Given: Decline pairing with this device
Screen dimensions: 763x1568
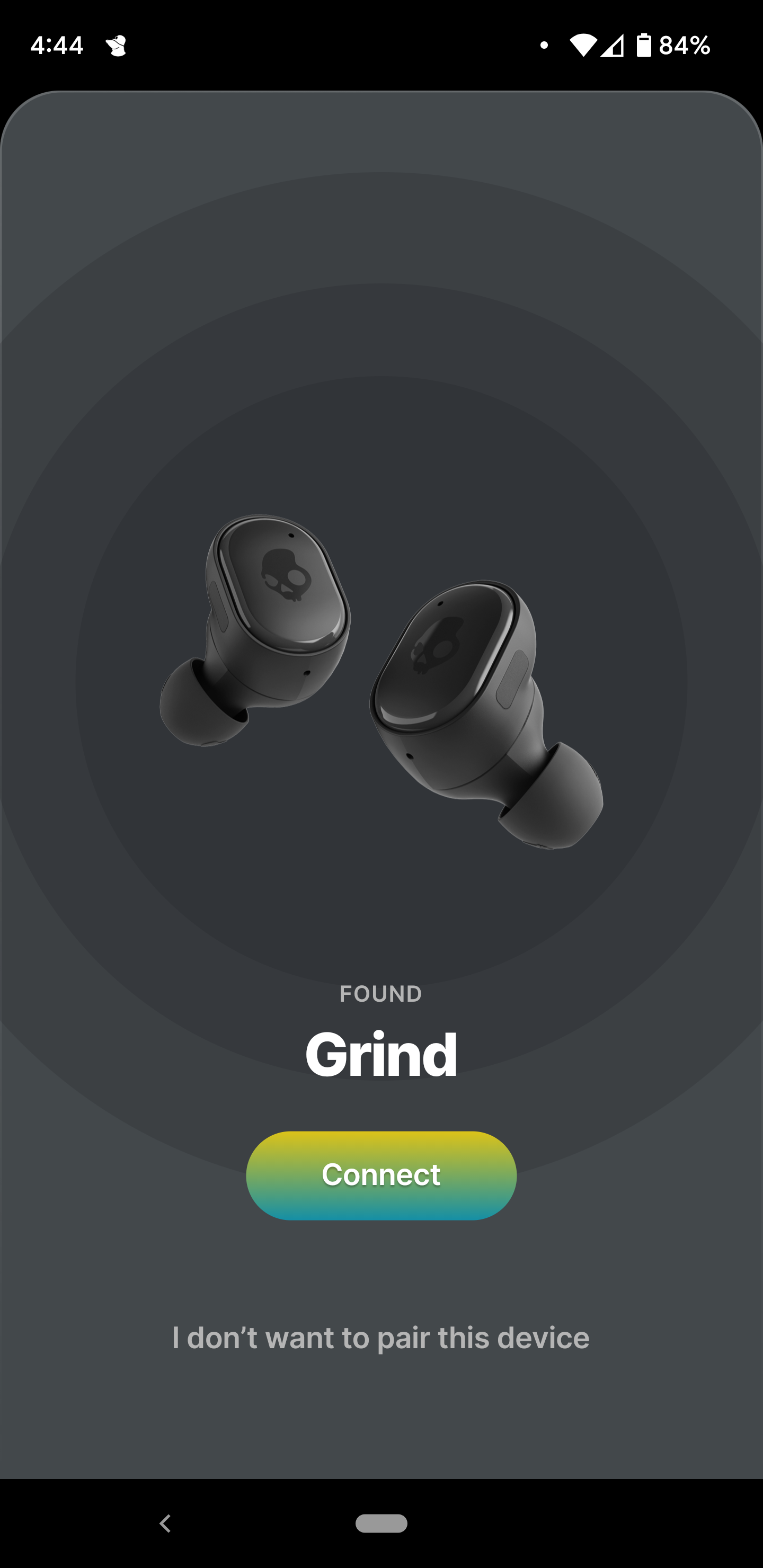Looking at the screenshot, I should (381, 1338).
